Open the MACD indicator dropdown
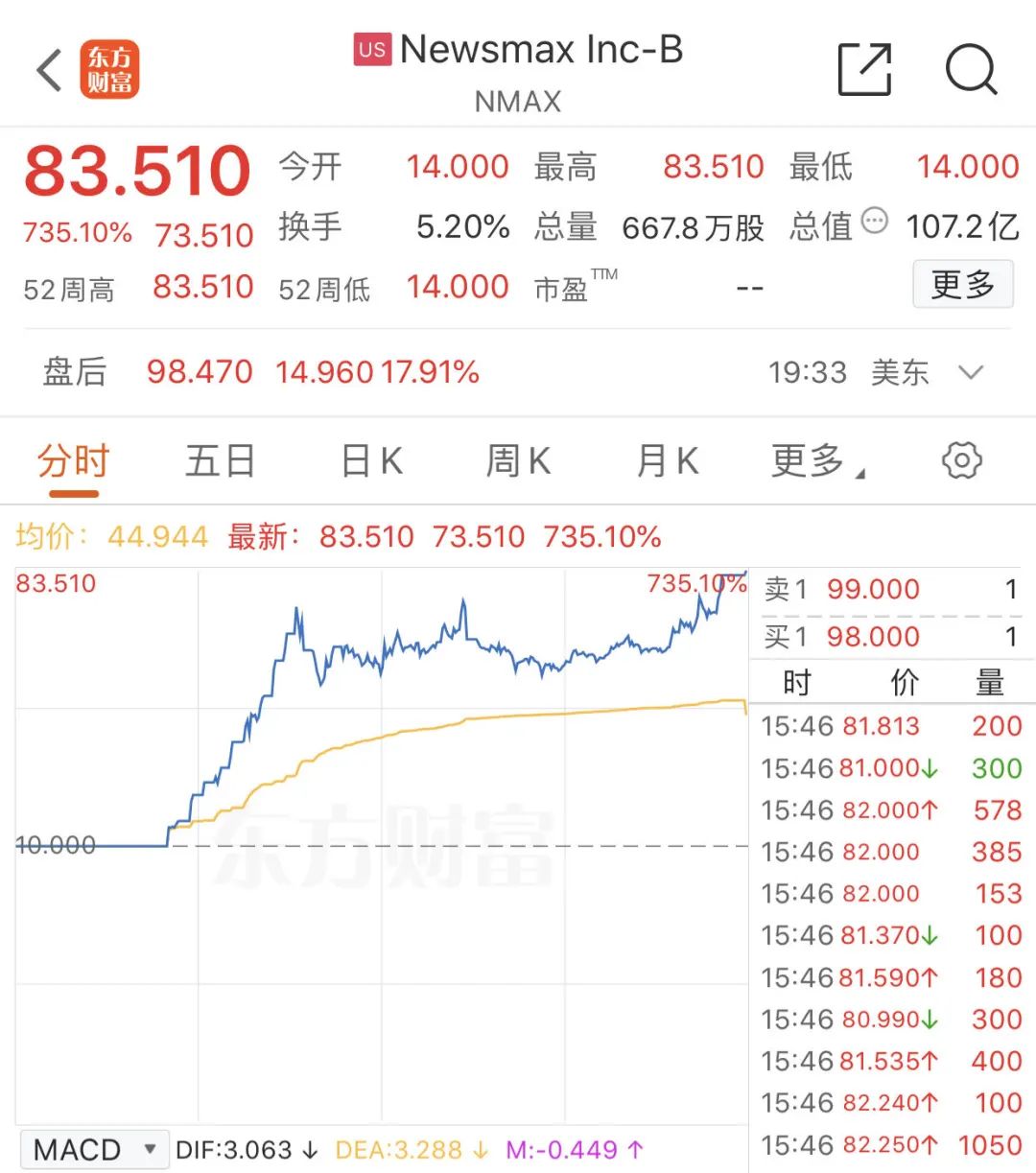The height and width of the screenshot is (1173, 1036). coord(94,1149)
